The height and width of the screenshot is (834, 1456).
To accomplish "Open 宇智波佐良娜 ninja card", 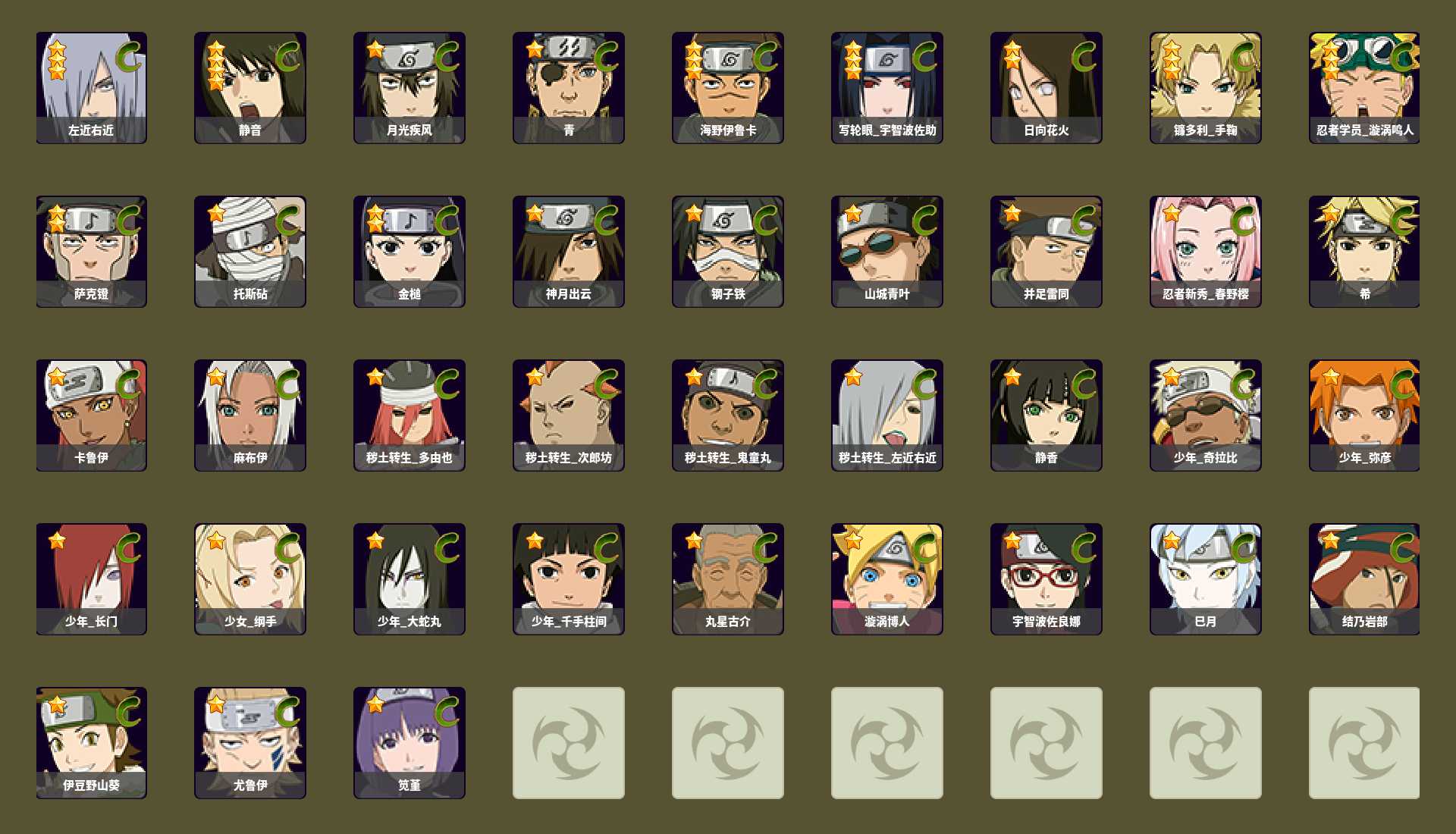I will pyautogui.click(x=1046, y=579).
